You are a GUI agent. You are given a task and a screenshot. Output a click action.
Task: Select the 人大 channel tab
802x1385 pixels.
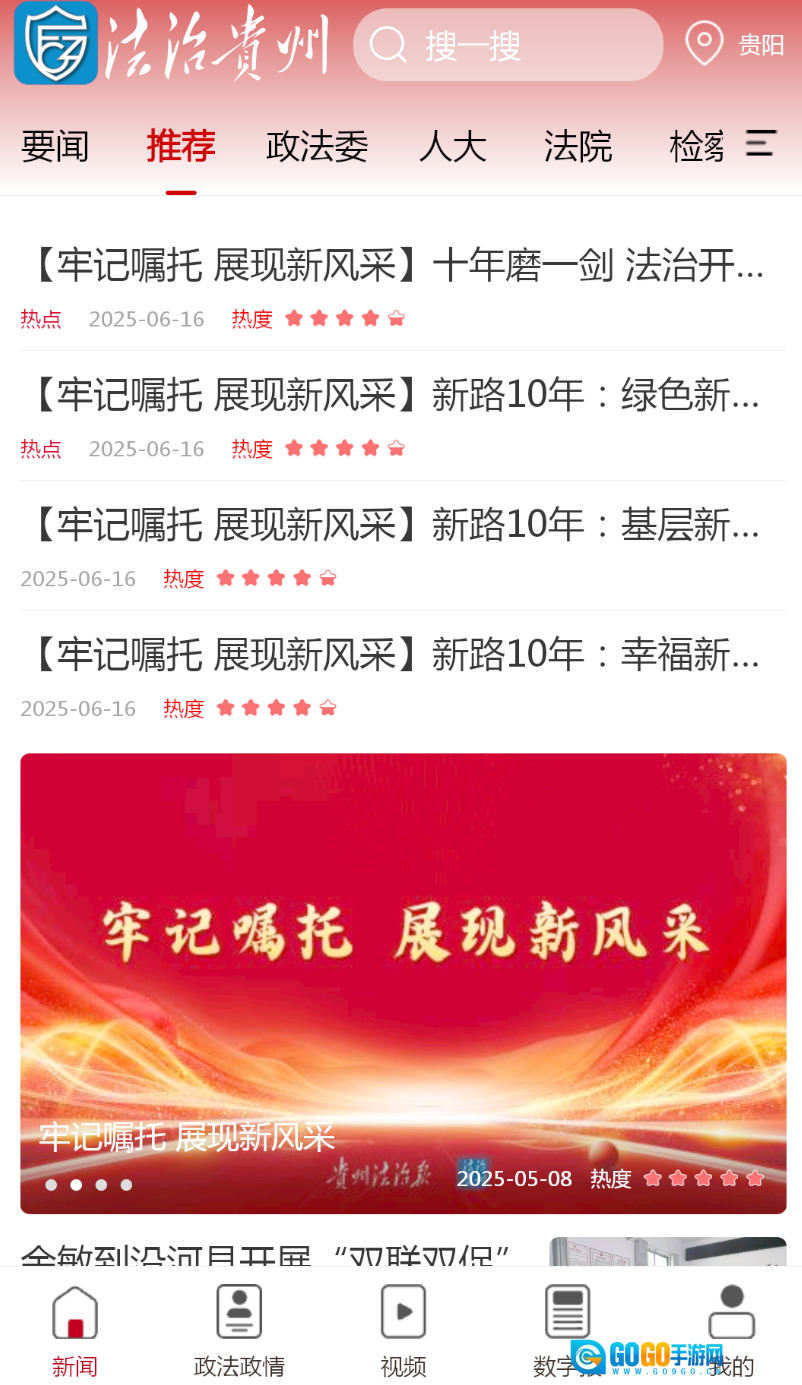452,146
